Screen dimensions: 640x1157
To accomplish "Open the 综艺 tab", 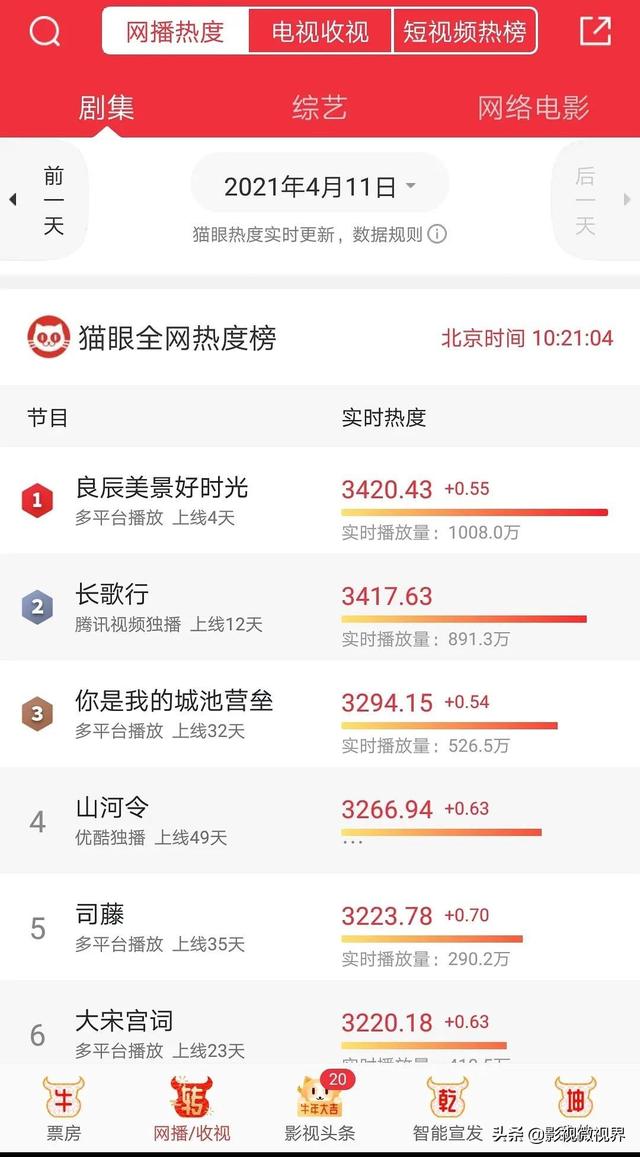I will click(319, 108).
